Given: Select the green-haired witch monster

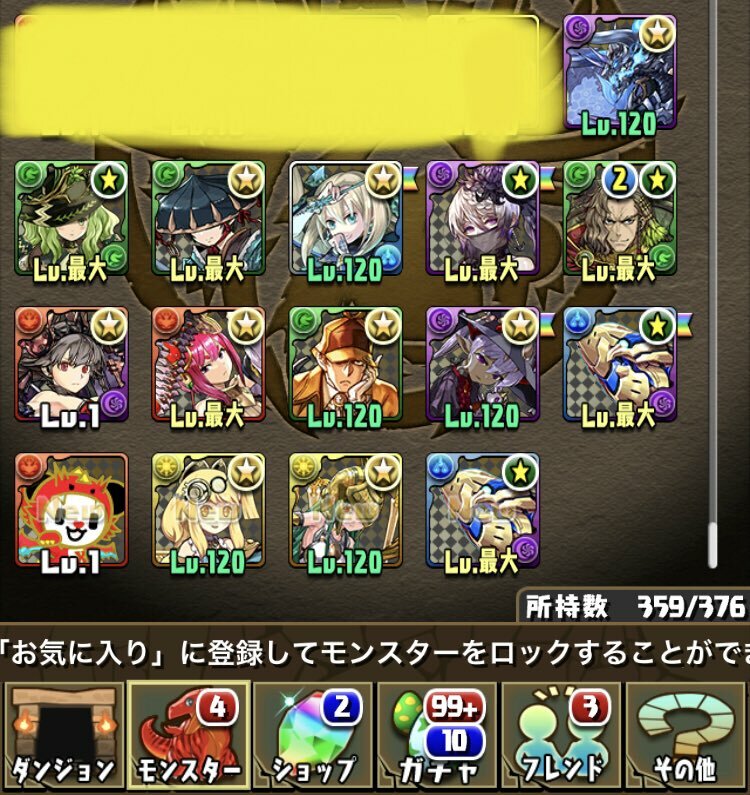Looking at the screenshot, I should (x=71, y=217).
